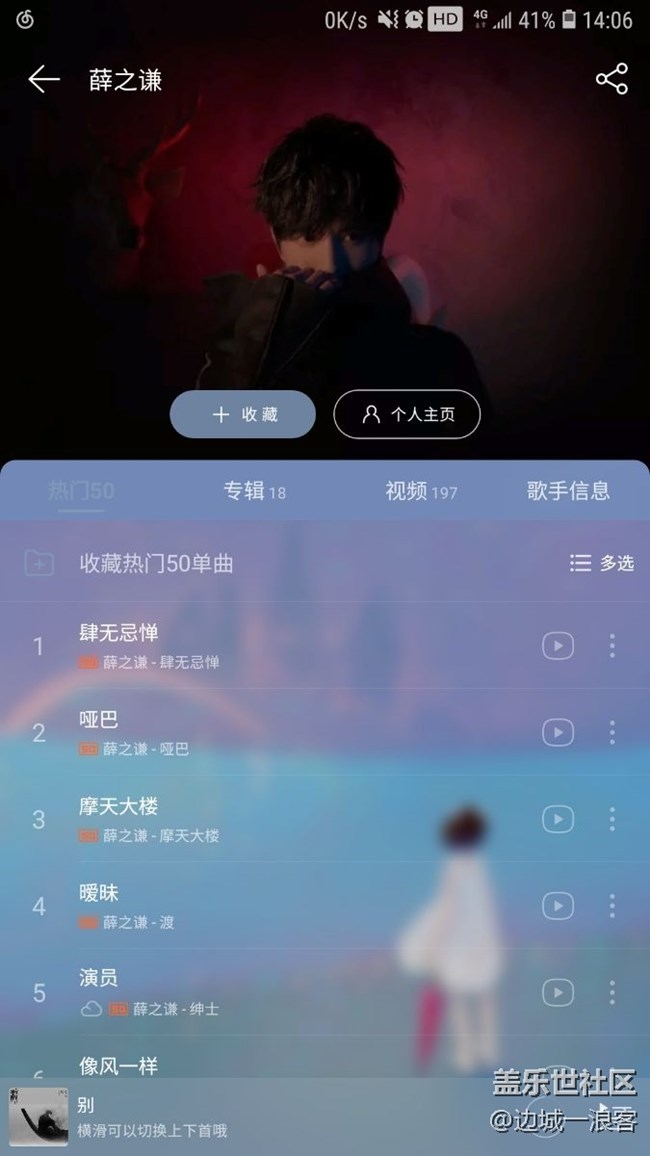Viewport: 650px width, 1156px height.
Task: Open the video for 哑巴
Action: coord(557,733)
